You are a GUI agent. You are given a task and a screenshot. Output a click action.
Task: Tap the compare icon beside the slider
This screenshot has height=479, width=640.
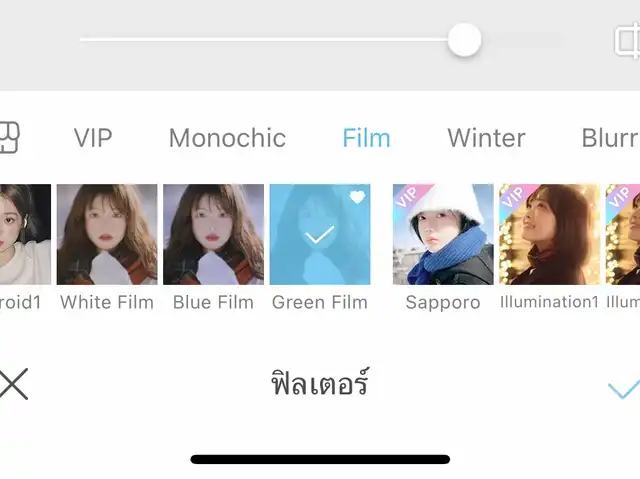pos(628,41)
